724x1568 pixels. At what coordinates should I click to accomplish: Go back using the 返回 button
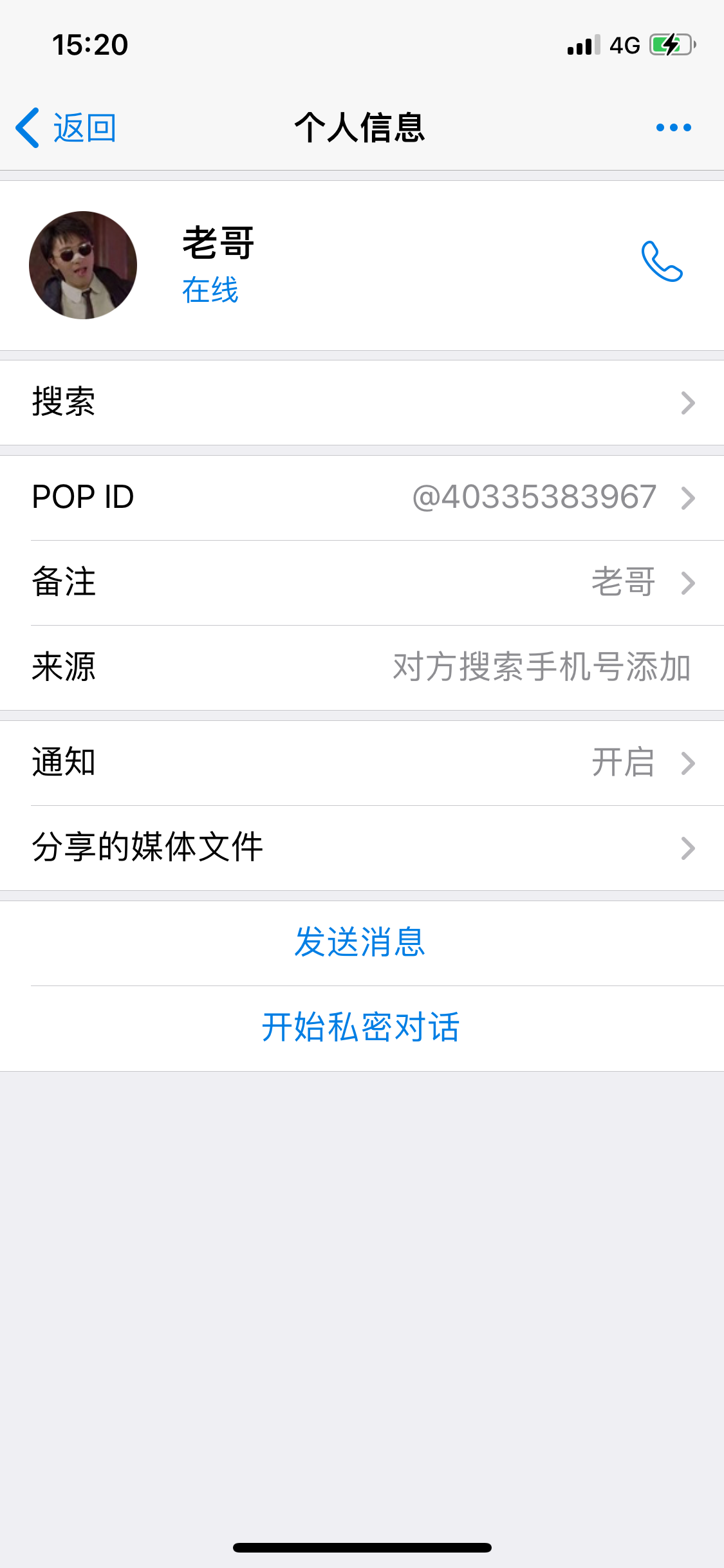[x=67, y=127]
